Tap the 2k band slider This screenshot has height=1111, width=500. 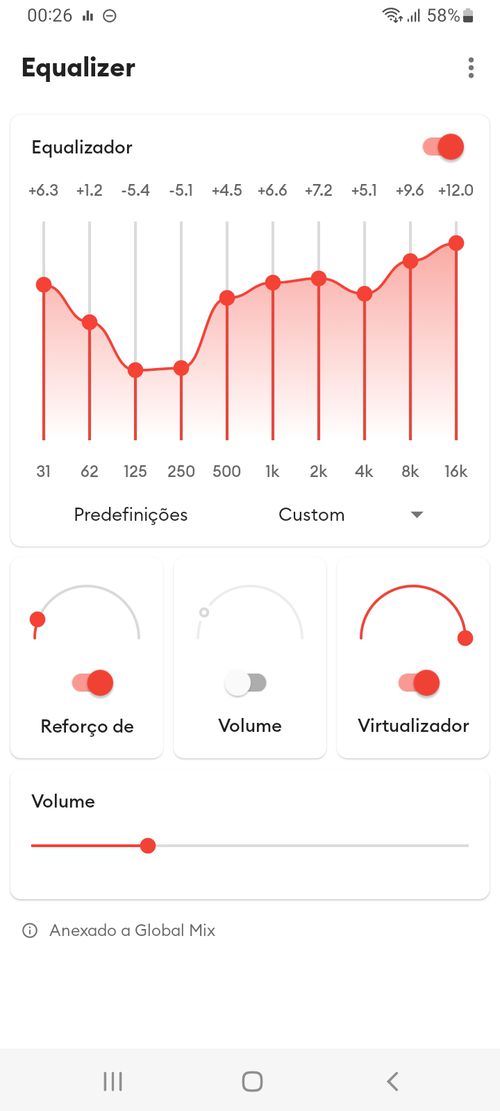coord(319,331)
